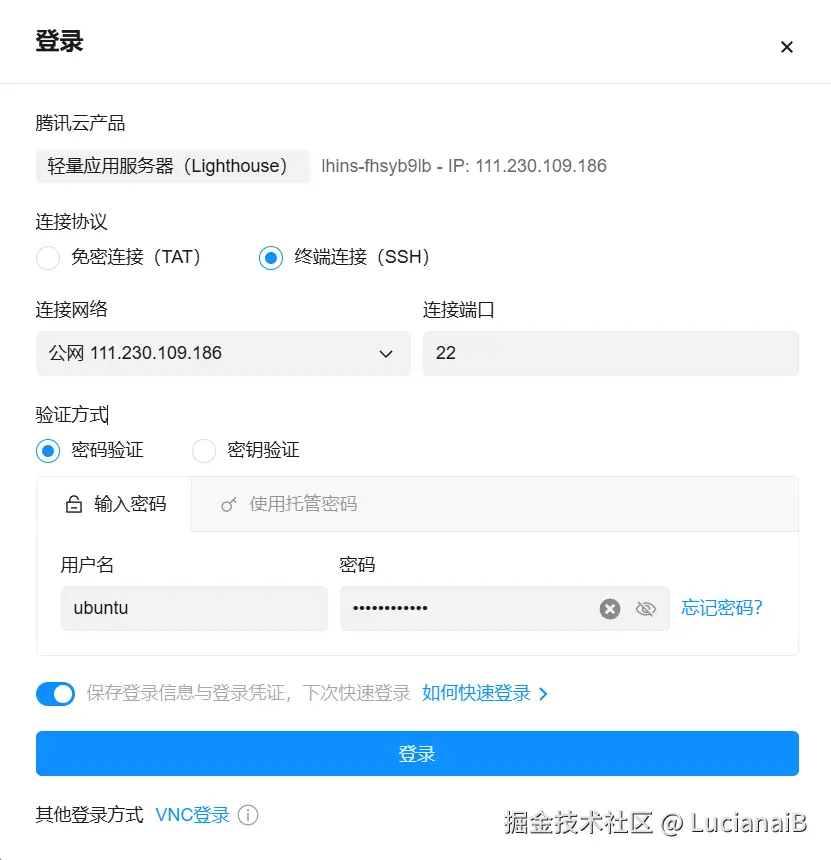831x860 pixels.
Task: Select 免密连接 (TAT) protocol
Action: (48, 258)
